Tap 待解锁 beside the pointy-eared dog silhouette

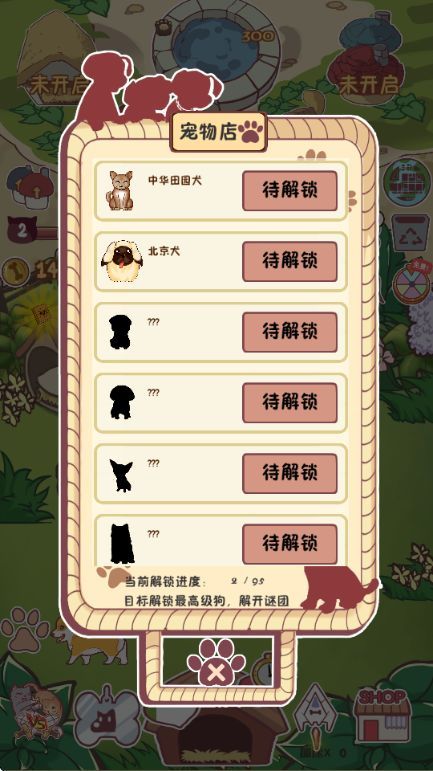(290, 474)
